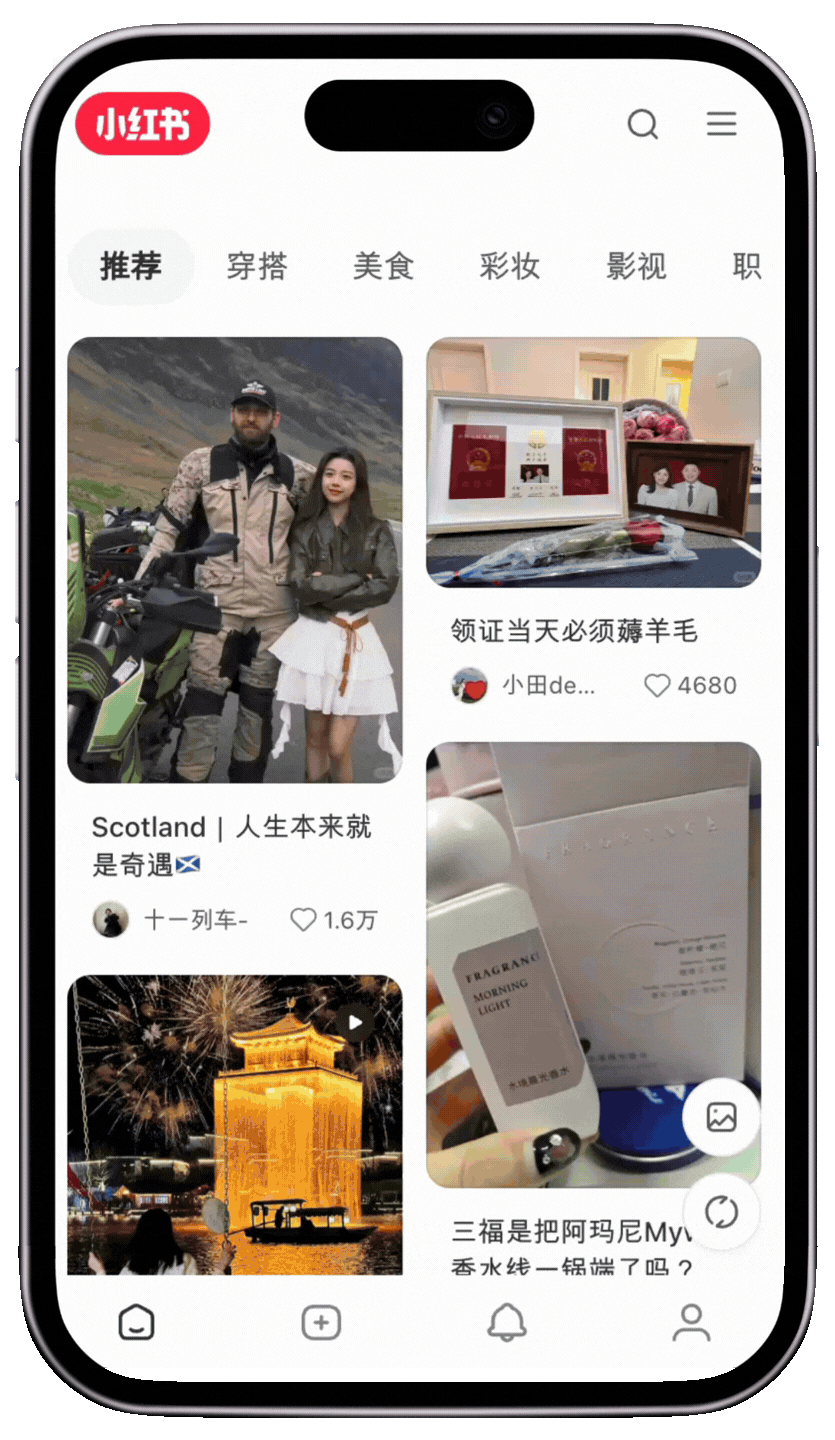Tap the floating image icon button
Viewport: 835px width, 1440px height.
tap(721, 1117)
